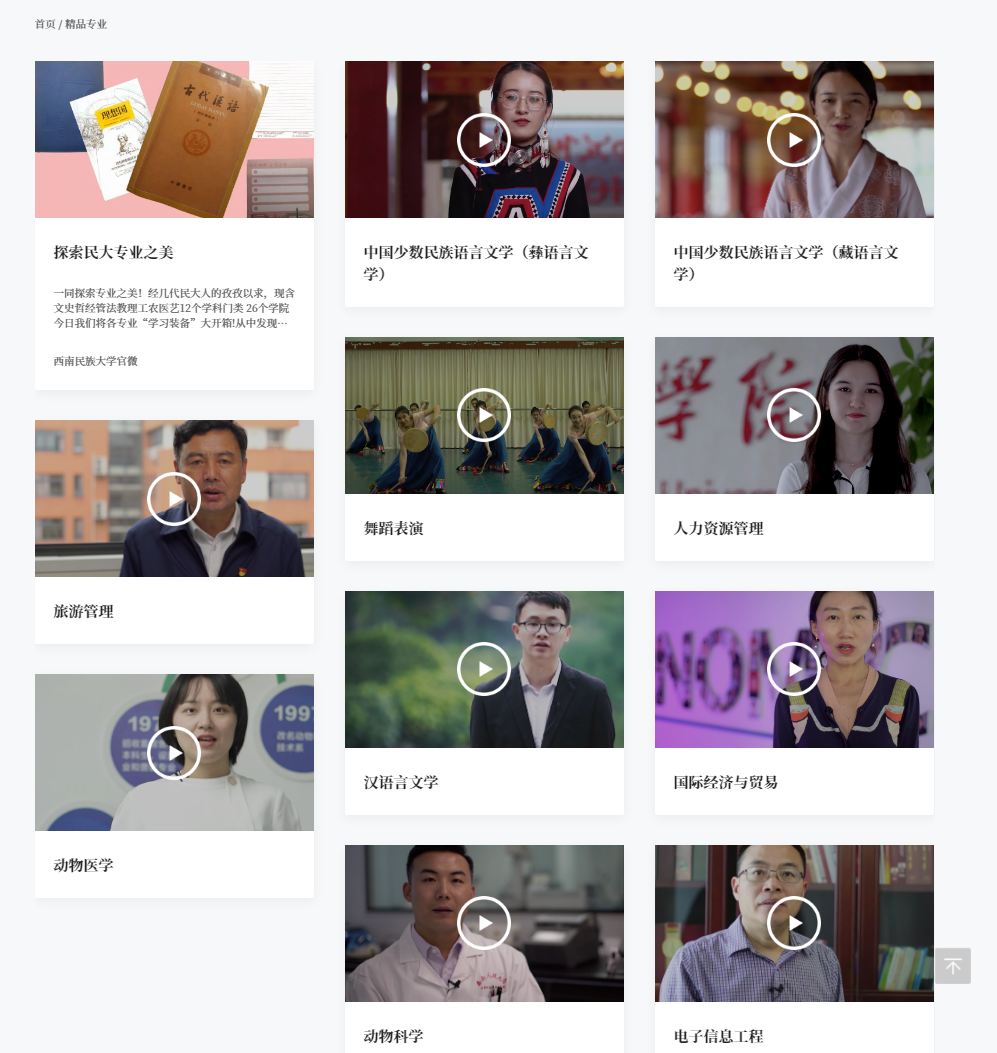Play the 舞蹈表演 video
Image resolution: width=997 pixels, height=1053 pixels.
click(x=484, y=415)
